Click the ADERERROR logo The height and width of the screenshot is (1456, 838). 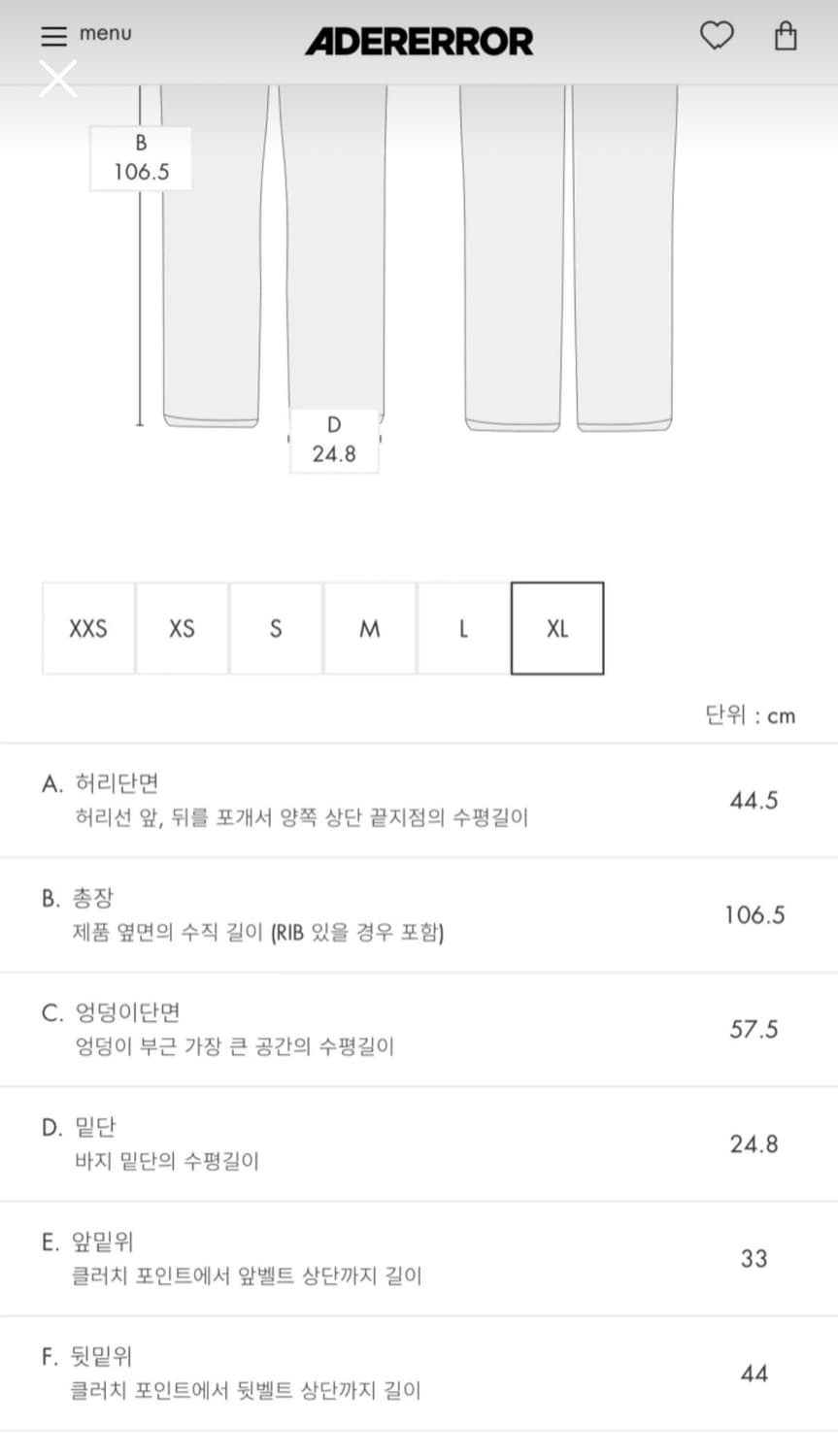[x=419, y=41]
